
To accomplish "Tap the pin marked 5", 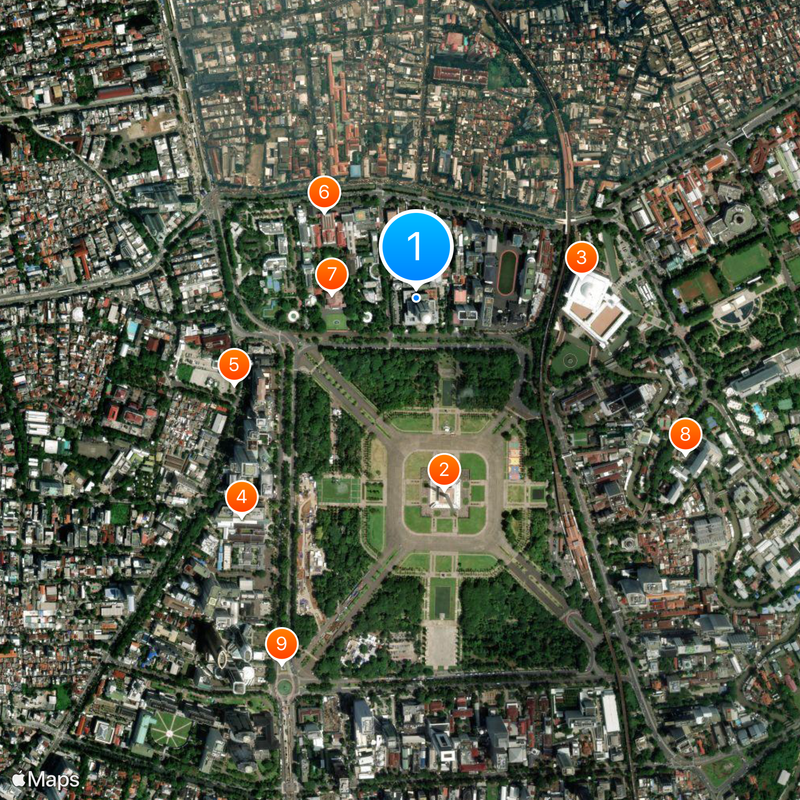I will click(233, 364).
